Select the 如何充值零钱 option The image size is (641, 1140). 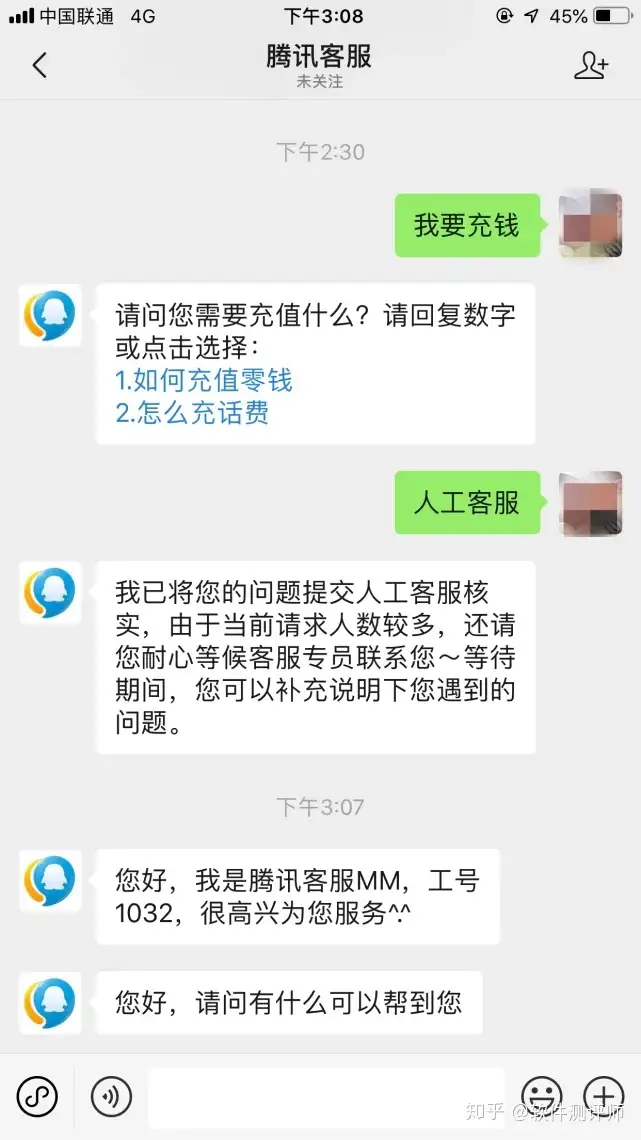pos(204,380)
